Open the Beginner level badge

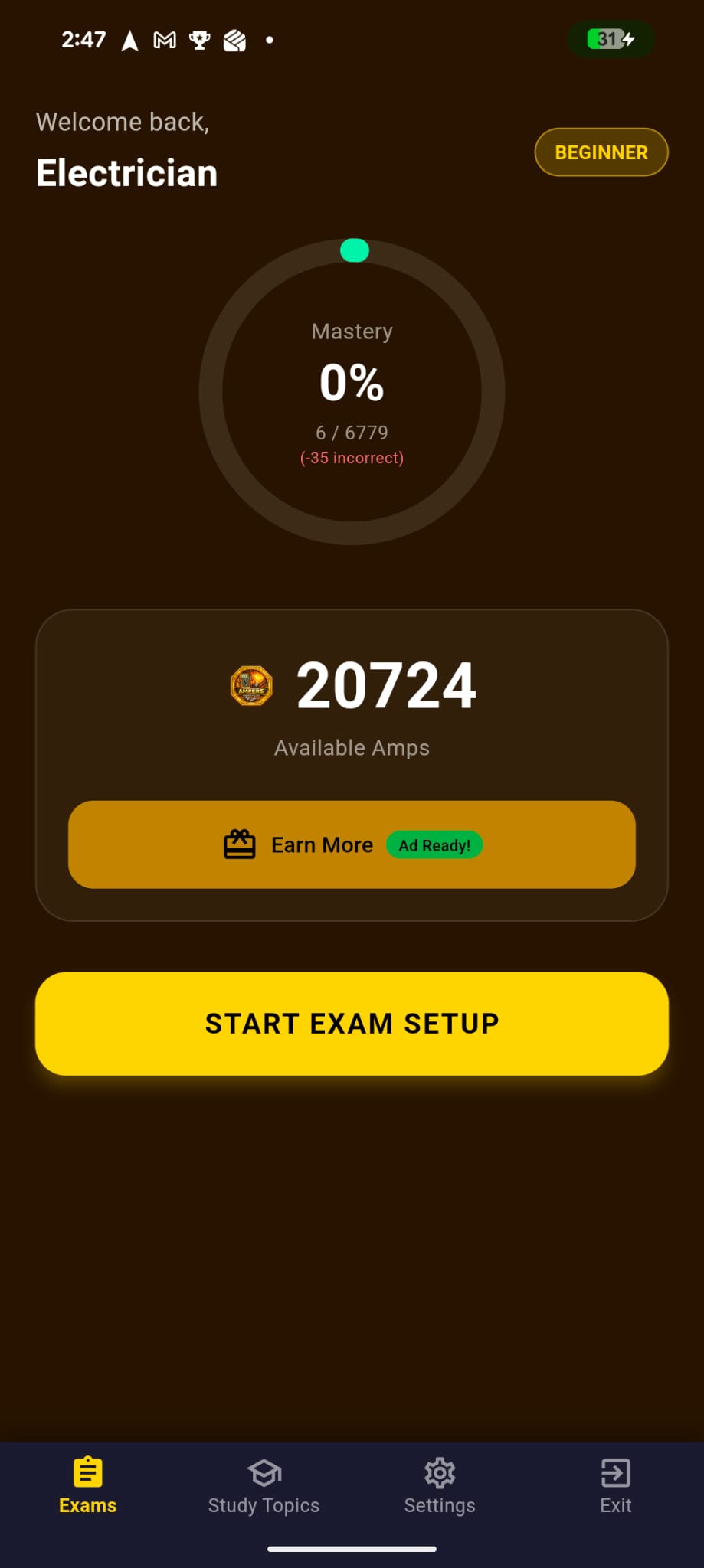(601, 152)
